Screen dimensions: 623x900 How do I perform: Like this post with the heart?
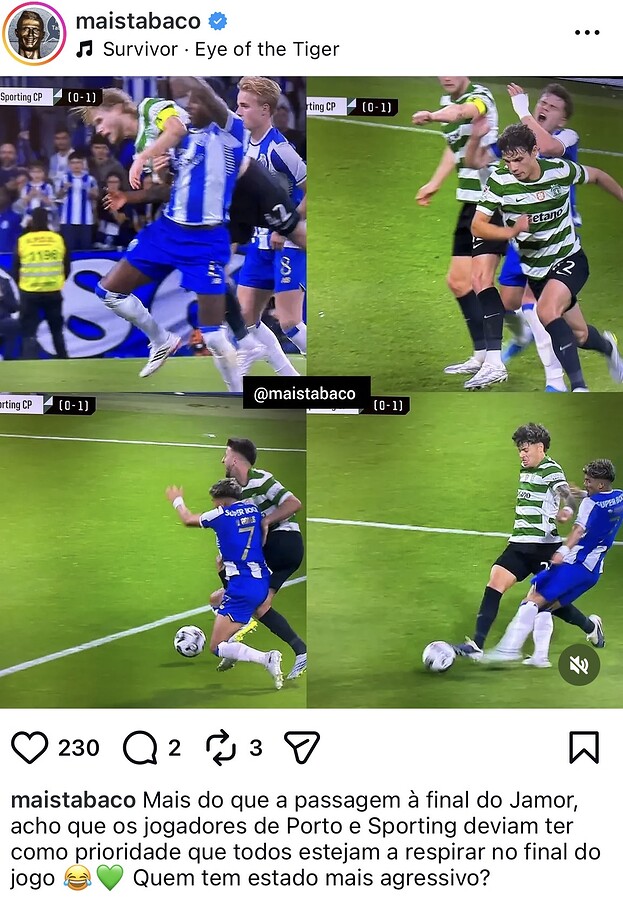[30, 747]
